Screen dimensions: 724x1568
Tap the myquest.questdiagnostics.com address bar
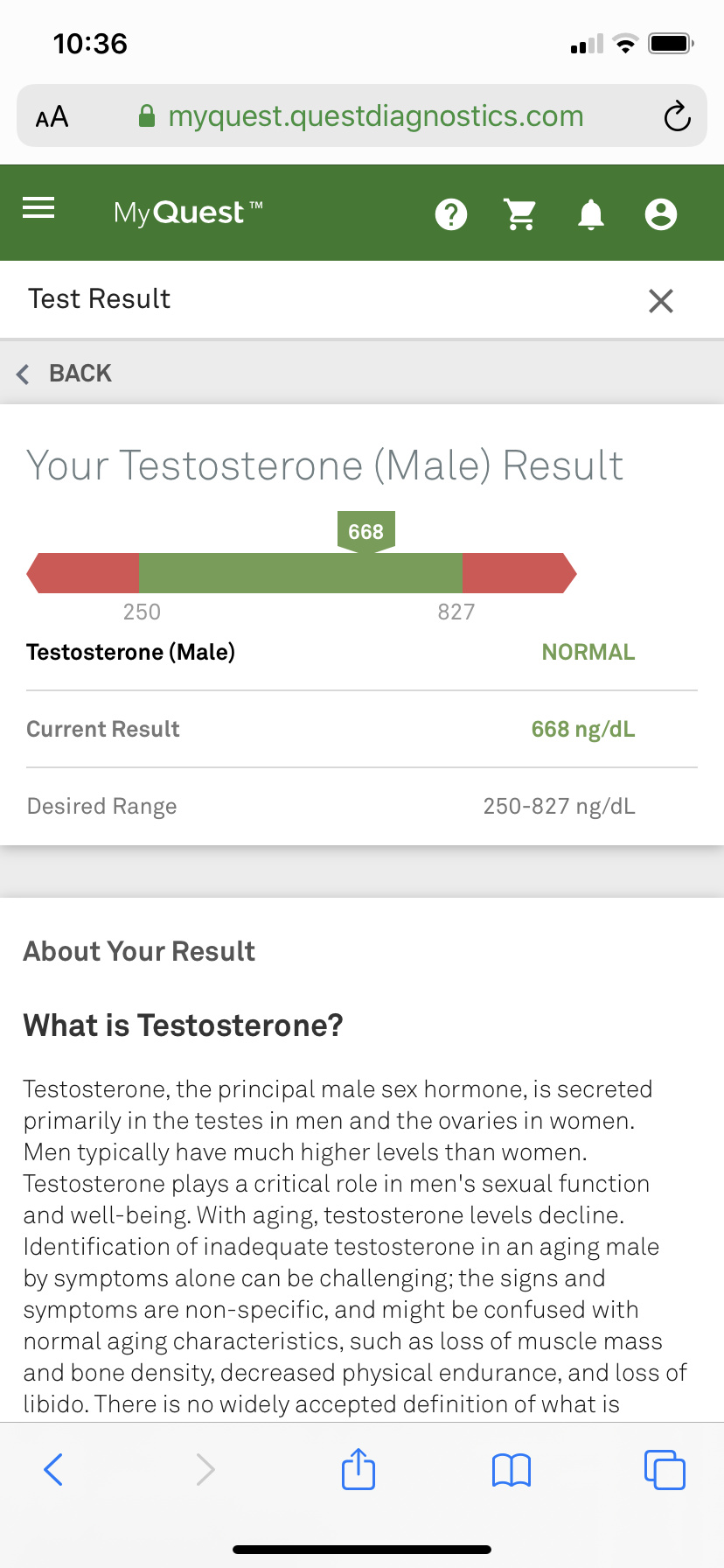coord(362,115)
